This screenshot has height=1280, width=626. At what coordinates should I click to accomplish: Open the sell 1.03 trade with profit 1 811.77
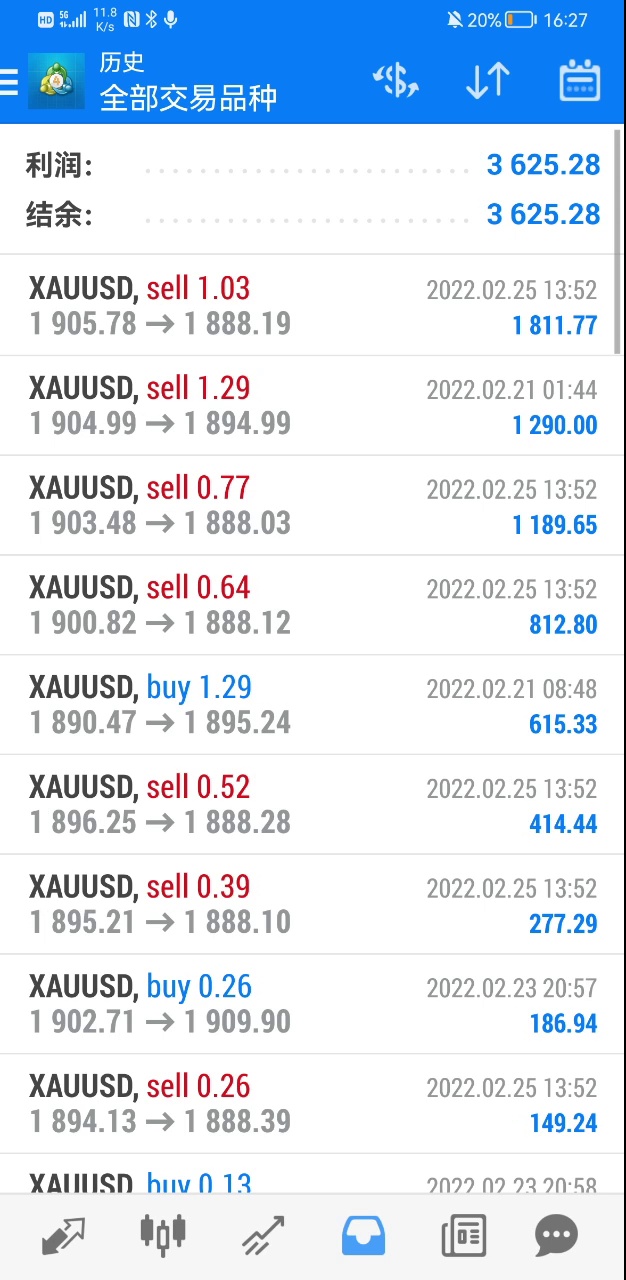tap(312, 306)
